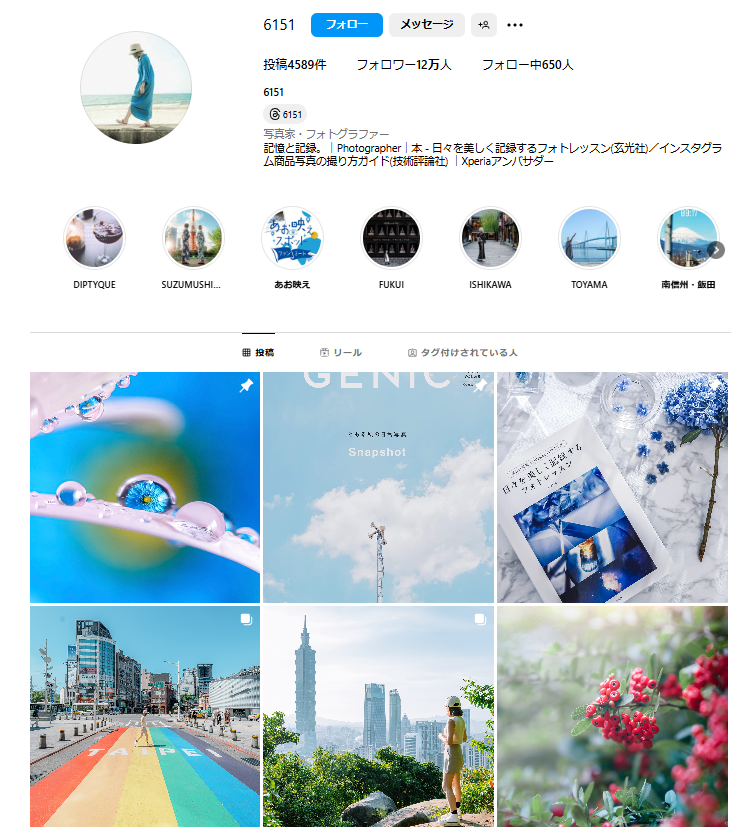Switch to the リール tab
This screenshot has height=827, width=747.
[341, 353]
